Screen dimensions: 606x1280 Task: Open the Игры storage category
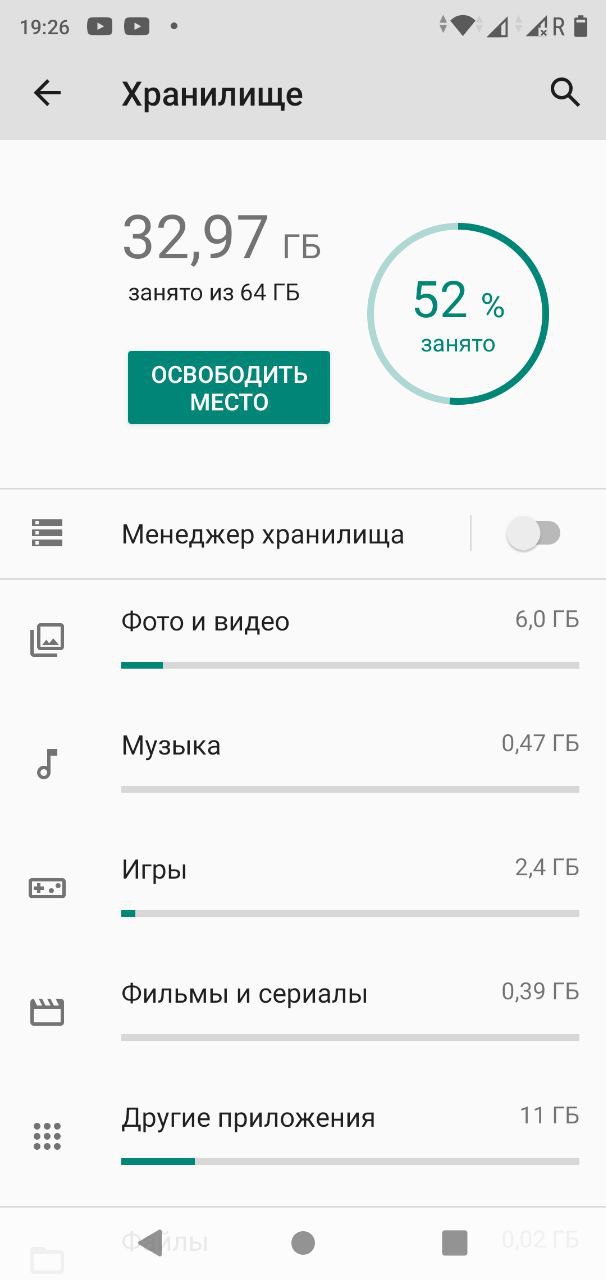point(303,889)
